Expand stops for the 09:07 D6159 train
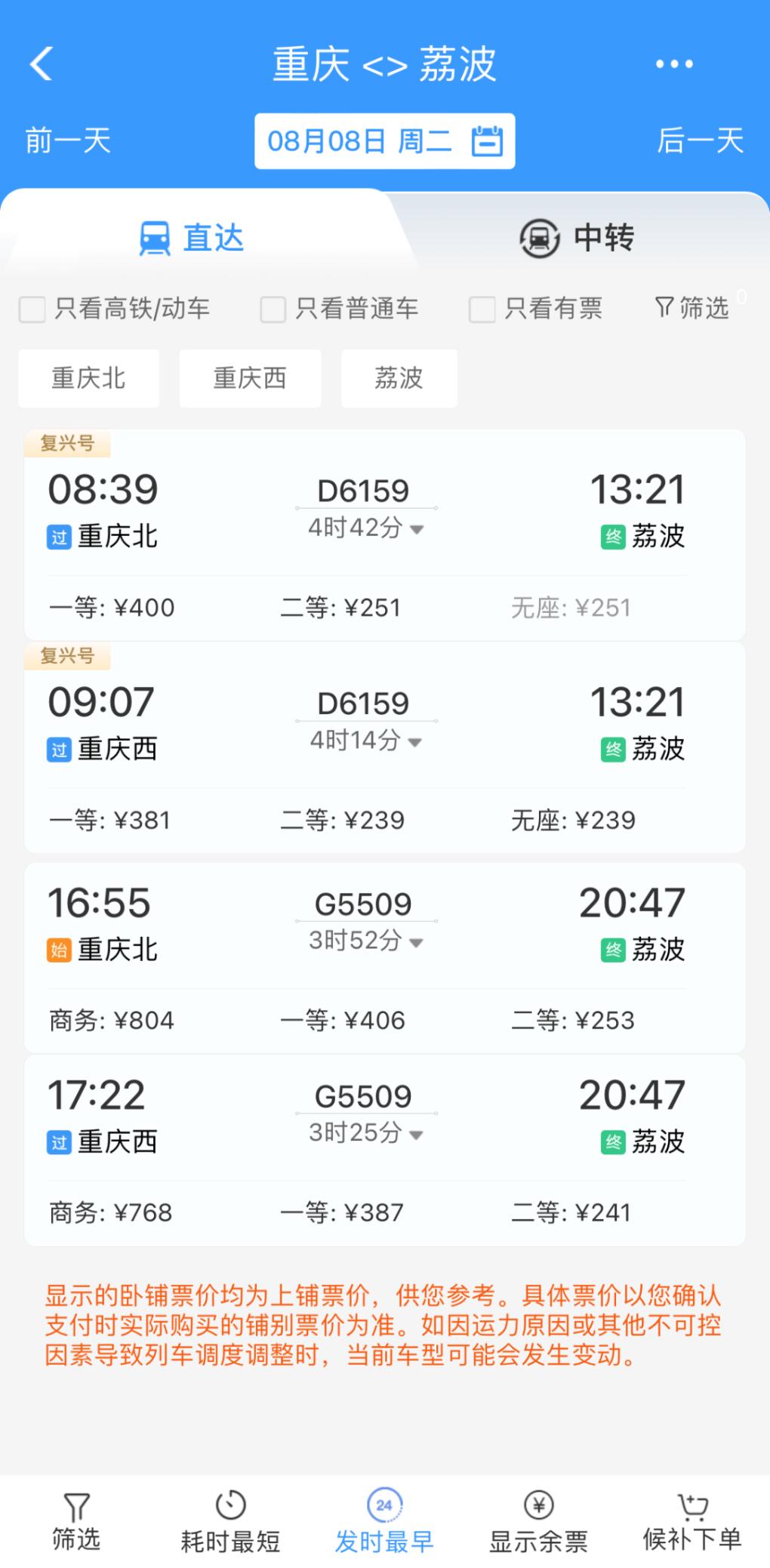 pyautogui.click(x=366, y=741)
